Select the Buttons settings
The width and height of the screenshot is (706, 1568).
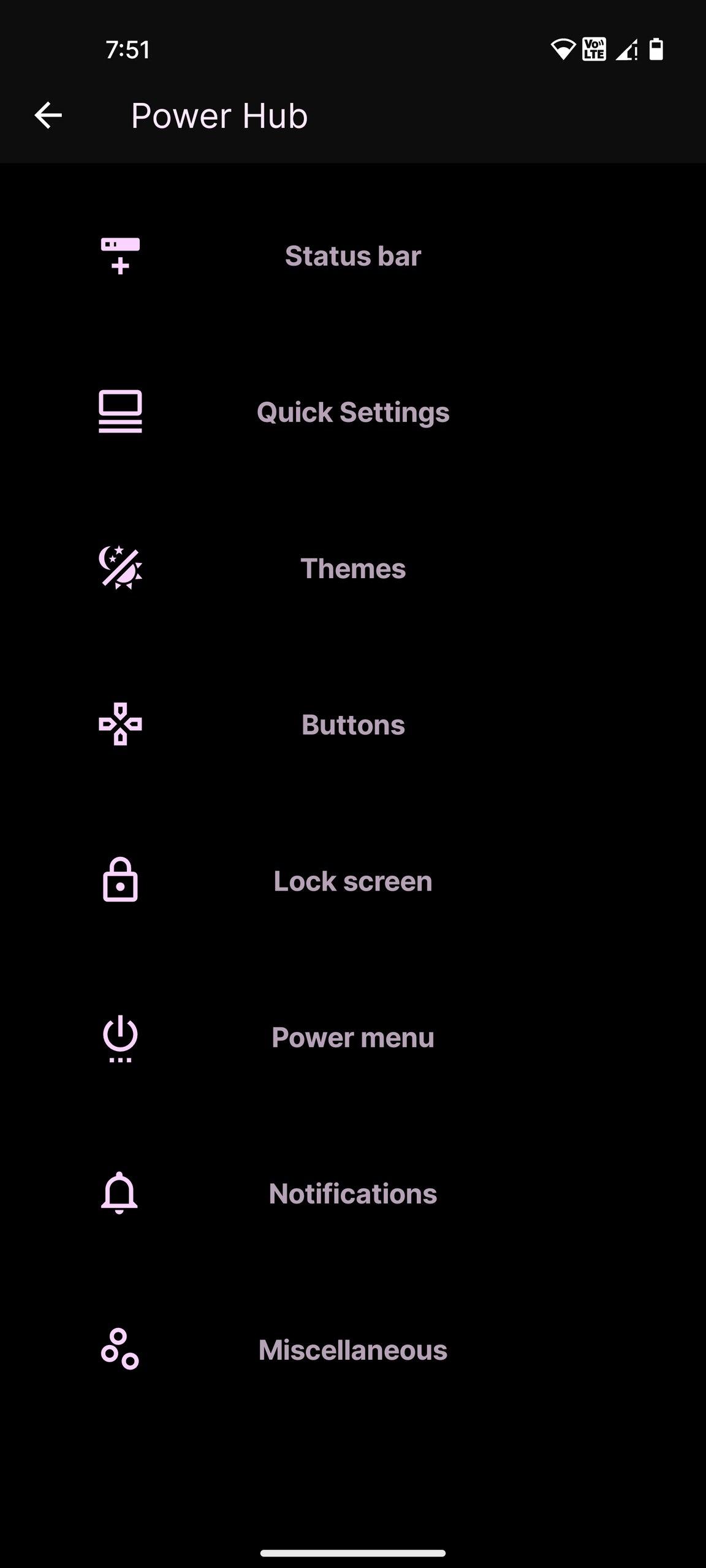(352, 725)
